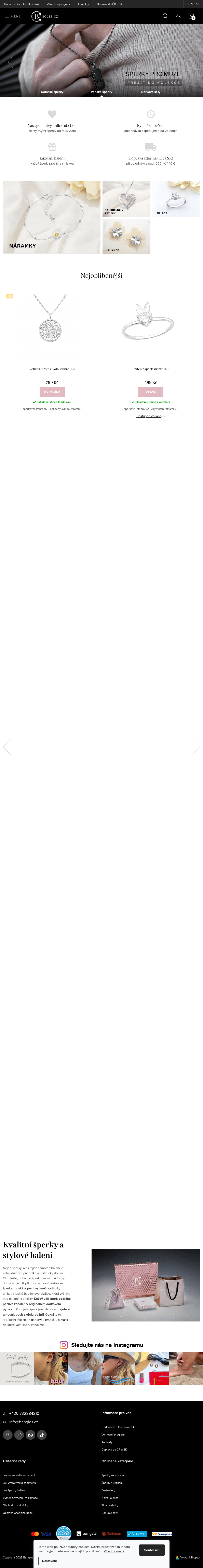The height and width of the screenshot is (1568, 203).
Task: Open the shopping cart
Action: pos(191,16)
